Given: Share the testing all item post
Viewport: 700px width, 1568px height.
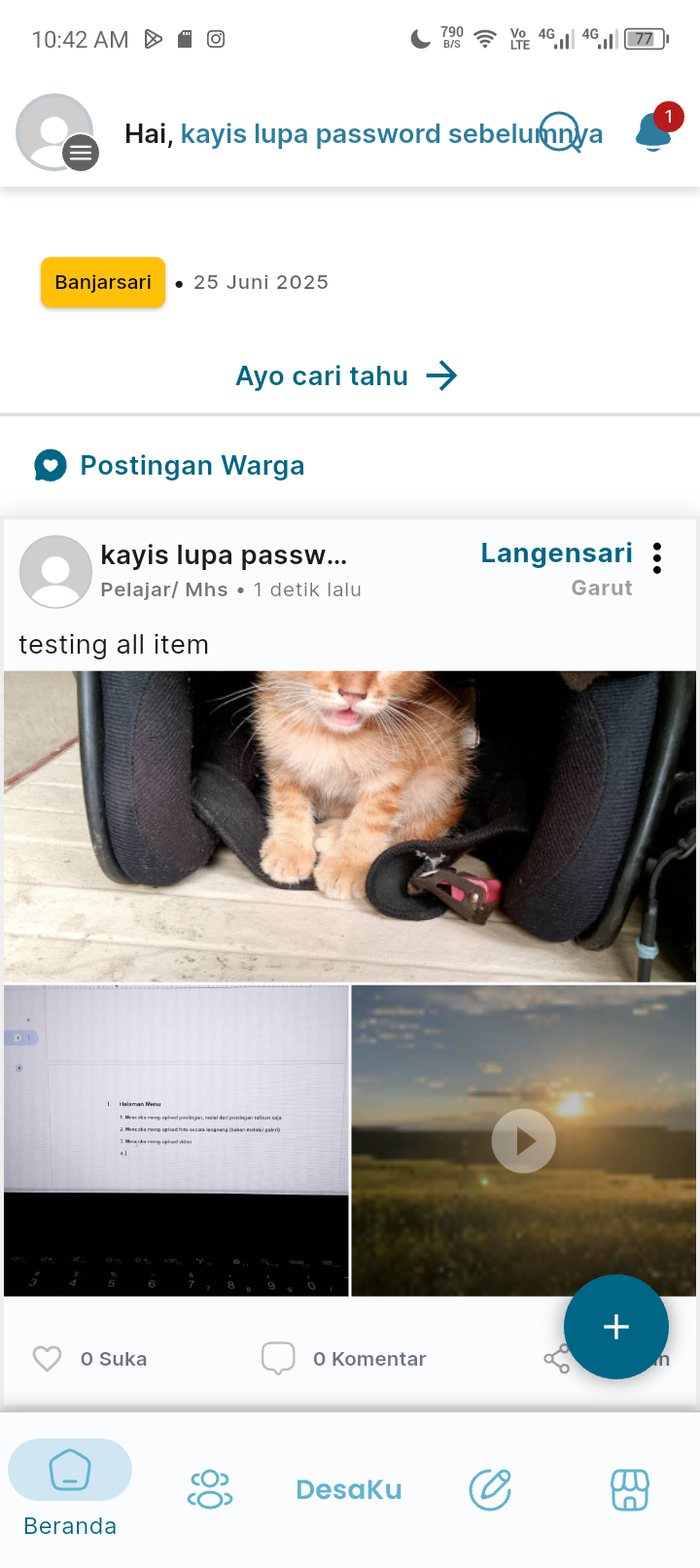Looking at the screenshot, I should (556, 1359).
